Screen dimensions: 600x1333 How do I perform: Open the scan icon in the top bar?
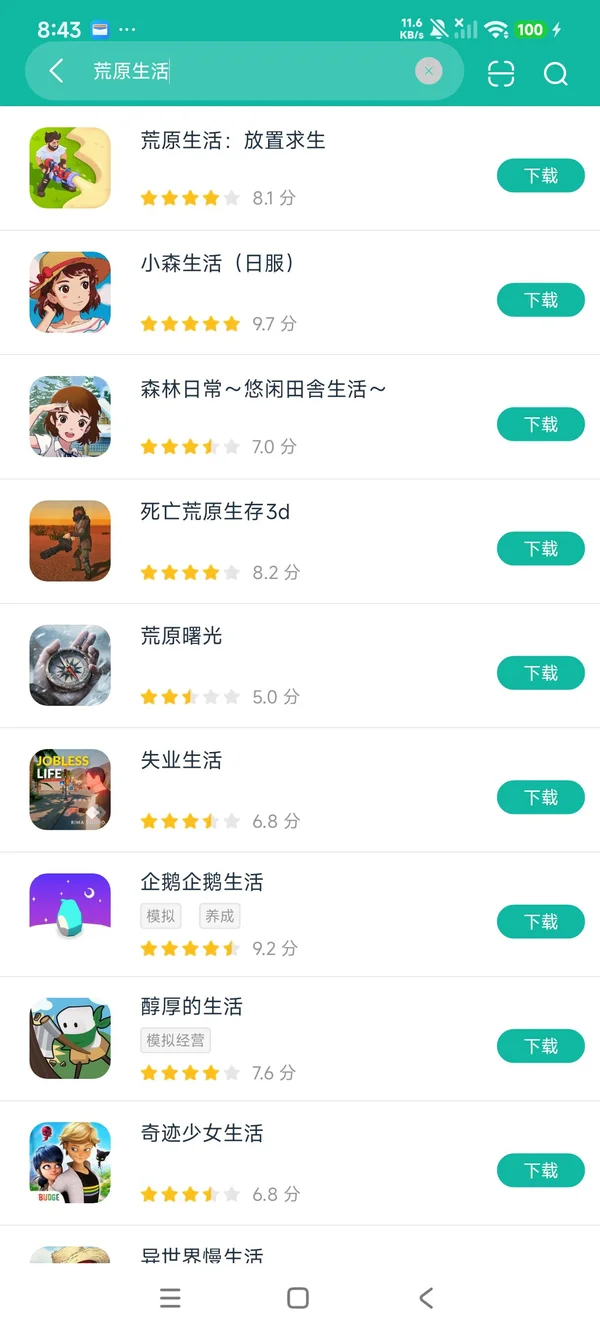coord(501,73)
